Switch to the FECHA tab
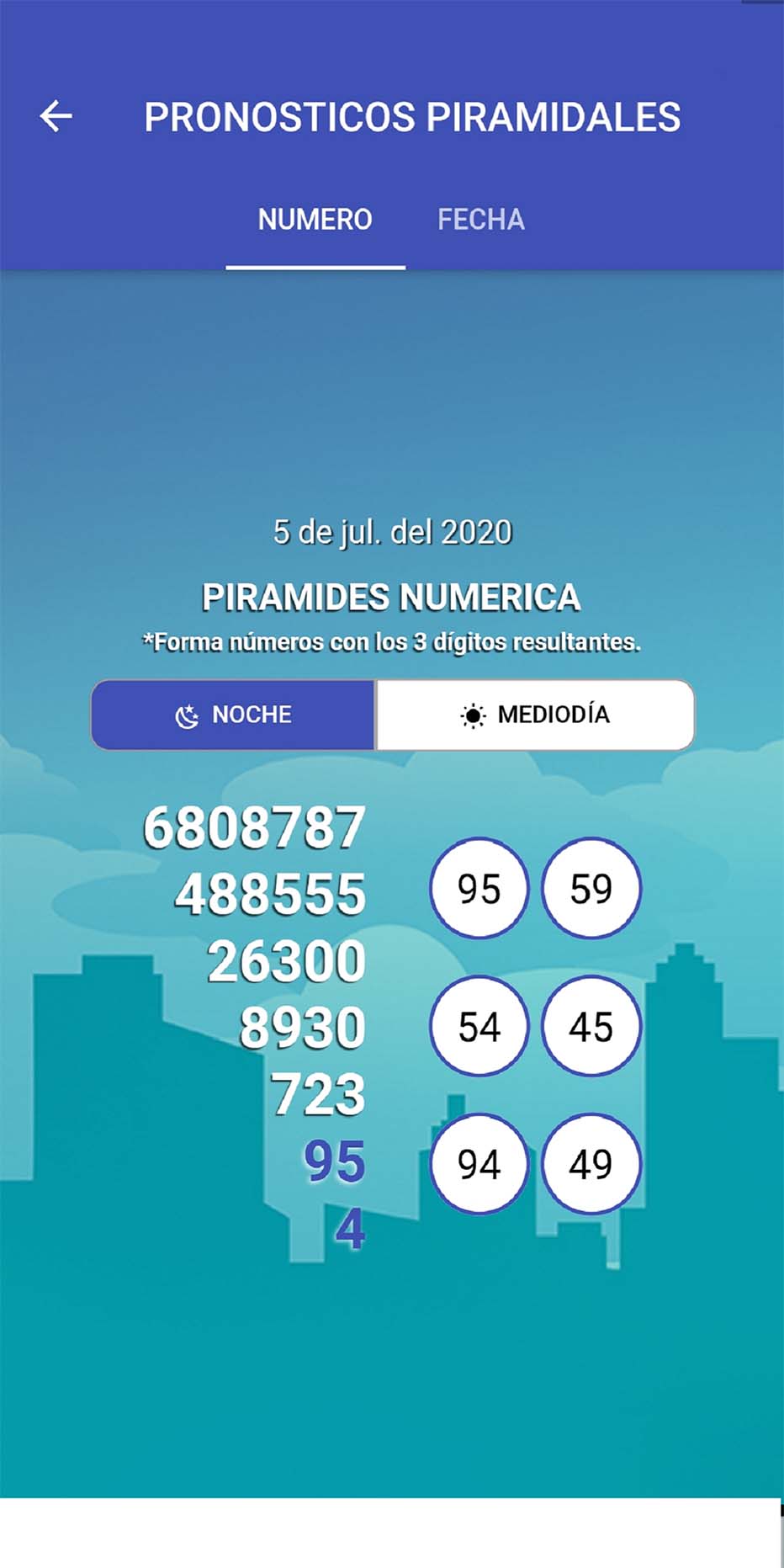This screenshot has width=784, height=1568. [480, 220]
